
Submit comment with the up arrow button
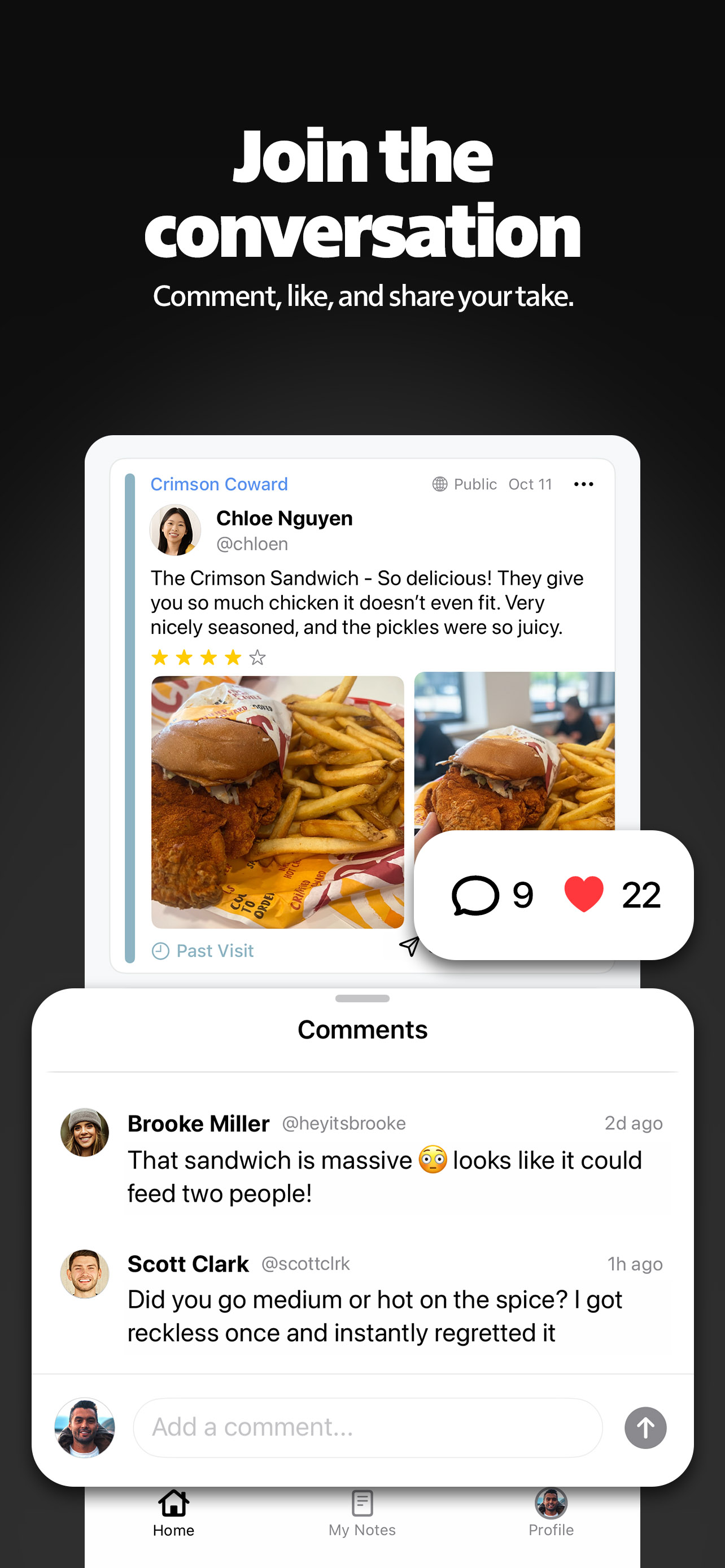point(645,1427)
